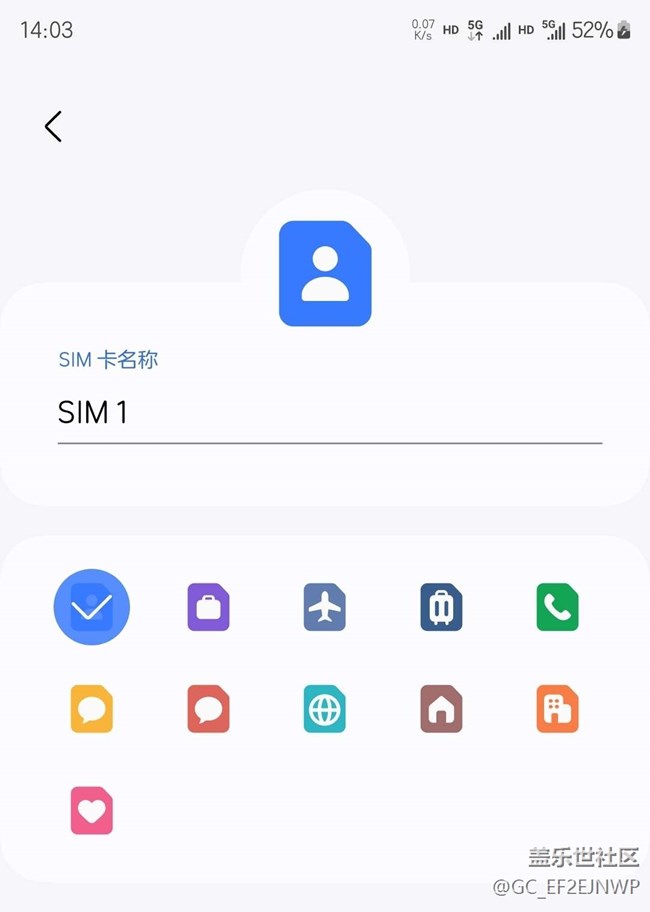This screenshot has height=912, width=650.
Task: Select the orange office building SIM icon
Action: [x=557, y=709]
